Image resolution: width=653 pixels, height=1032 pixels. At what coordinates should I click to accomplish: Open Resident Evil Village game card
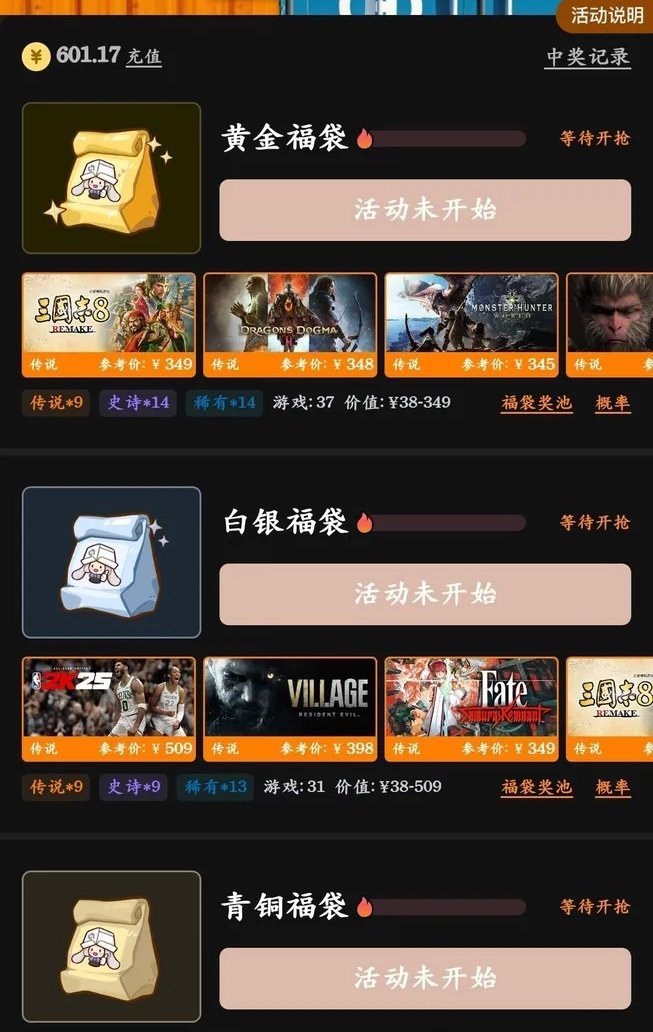(290, 708)
